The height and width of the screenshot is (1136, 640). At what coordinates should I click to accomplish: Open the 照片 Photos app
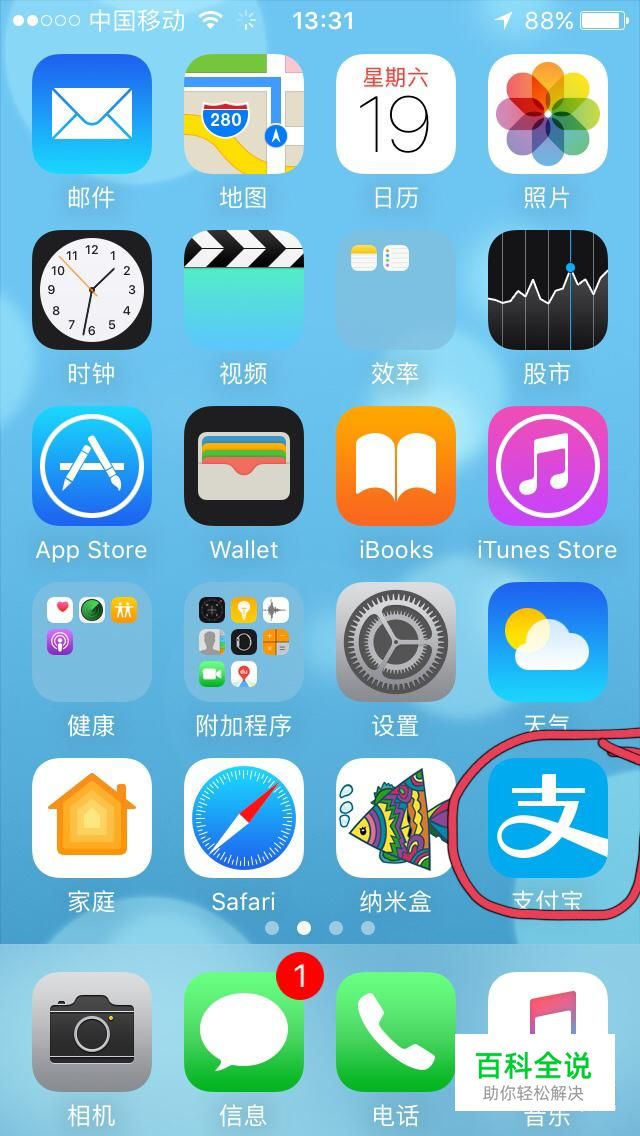[x=548, y=114]
